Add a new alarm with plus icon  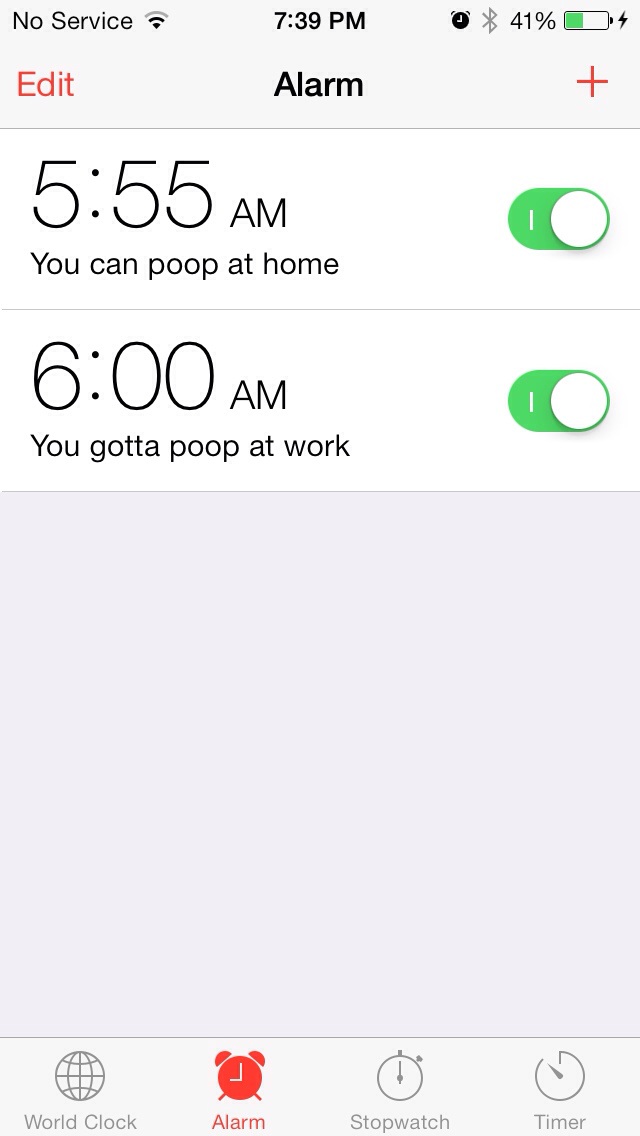pos(592,83)
